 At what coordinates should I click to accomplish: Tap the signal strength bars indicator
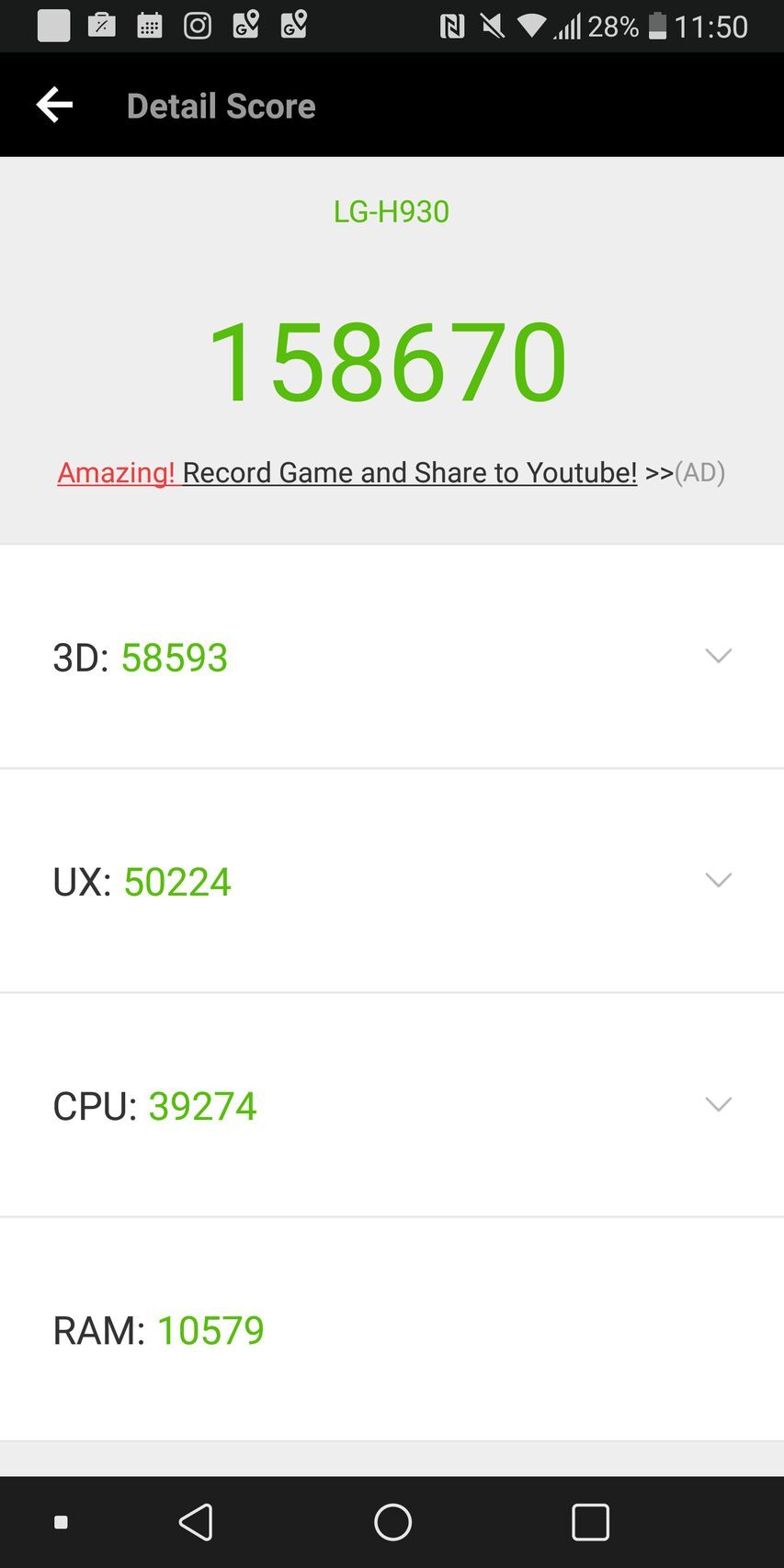click(x=569, y=25)
